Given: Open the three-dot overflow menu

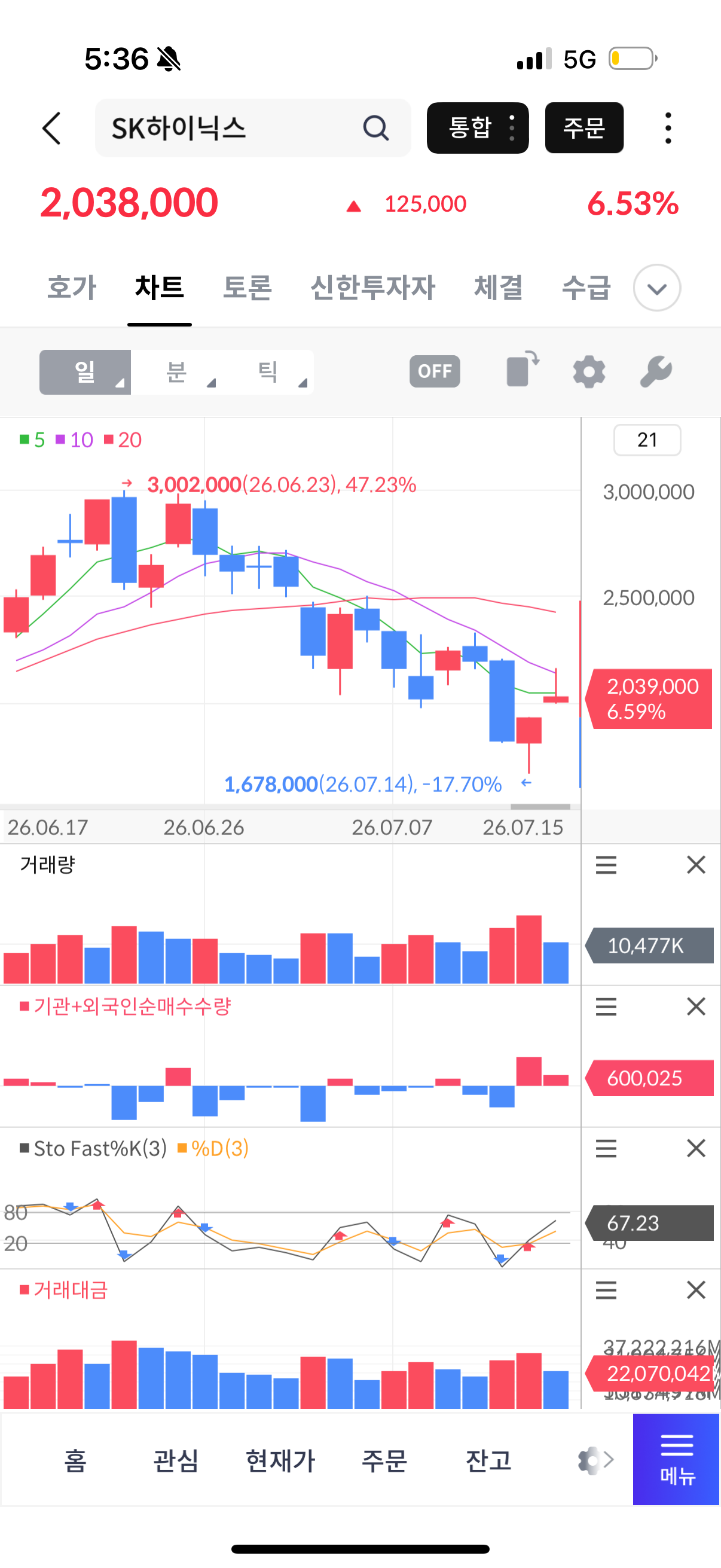Looking at the screenshot, I should click(668, 128).
